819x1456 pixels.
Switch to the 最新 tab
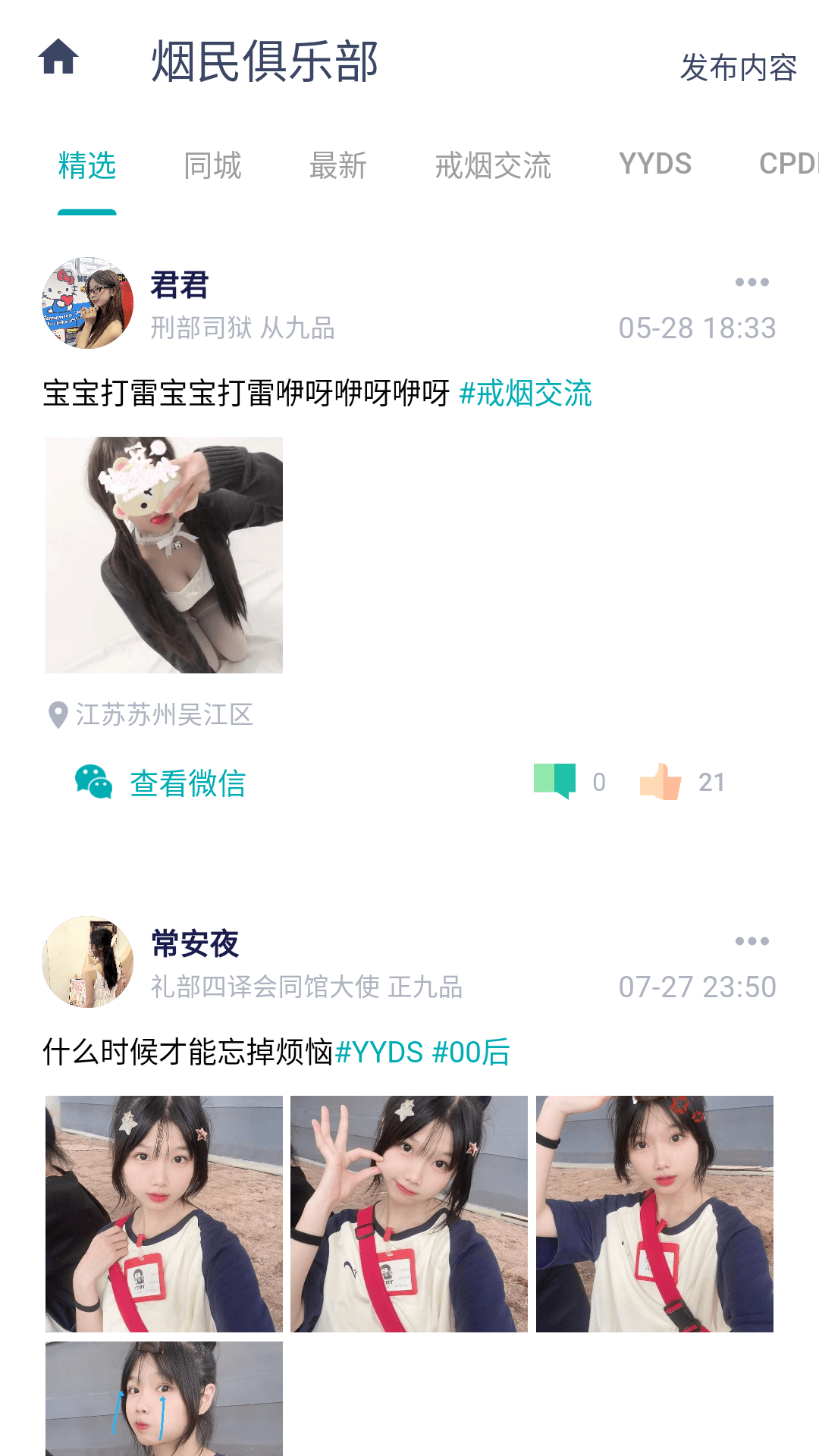tap(338, 165)
